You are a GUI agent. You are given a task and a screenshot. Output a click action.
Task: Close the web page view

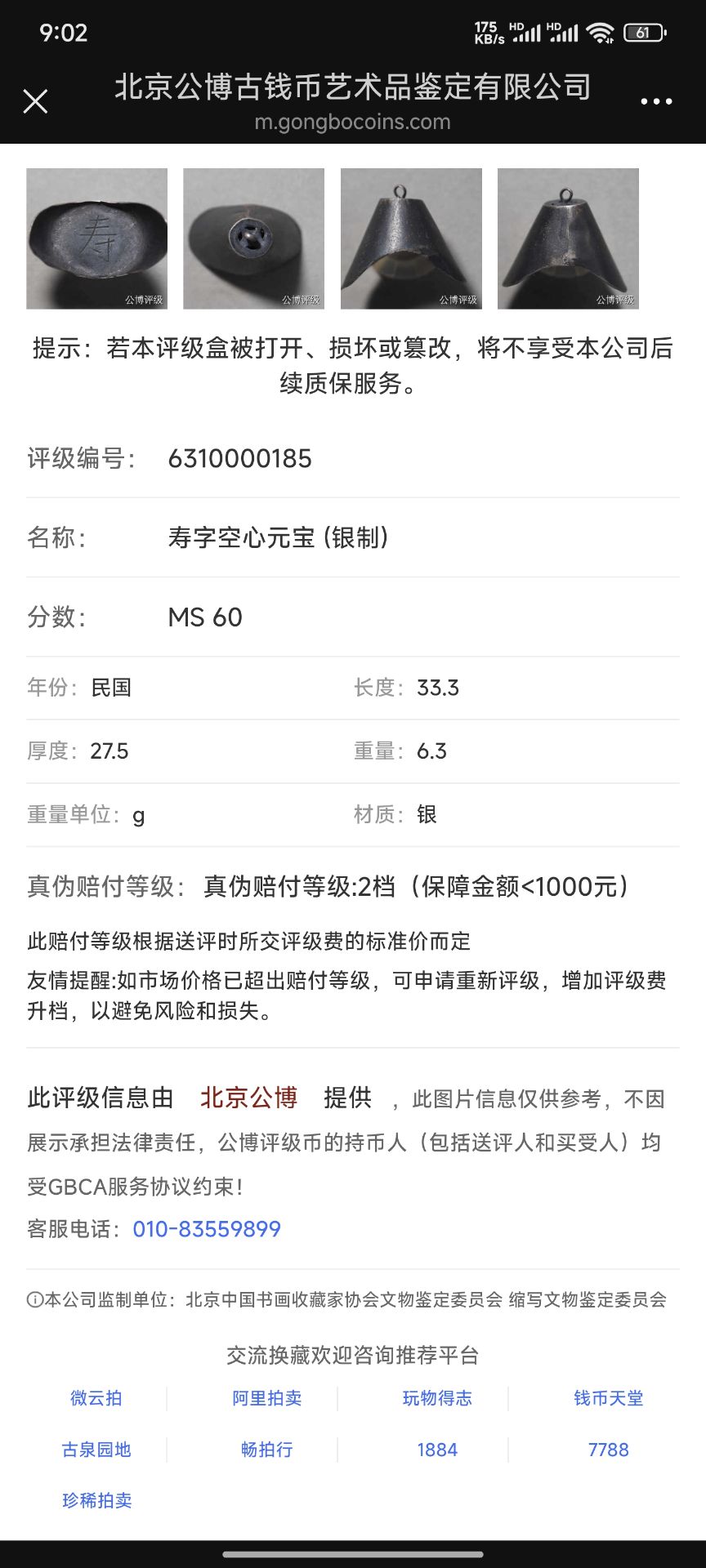coord(35,102)
